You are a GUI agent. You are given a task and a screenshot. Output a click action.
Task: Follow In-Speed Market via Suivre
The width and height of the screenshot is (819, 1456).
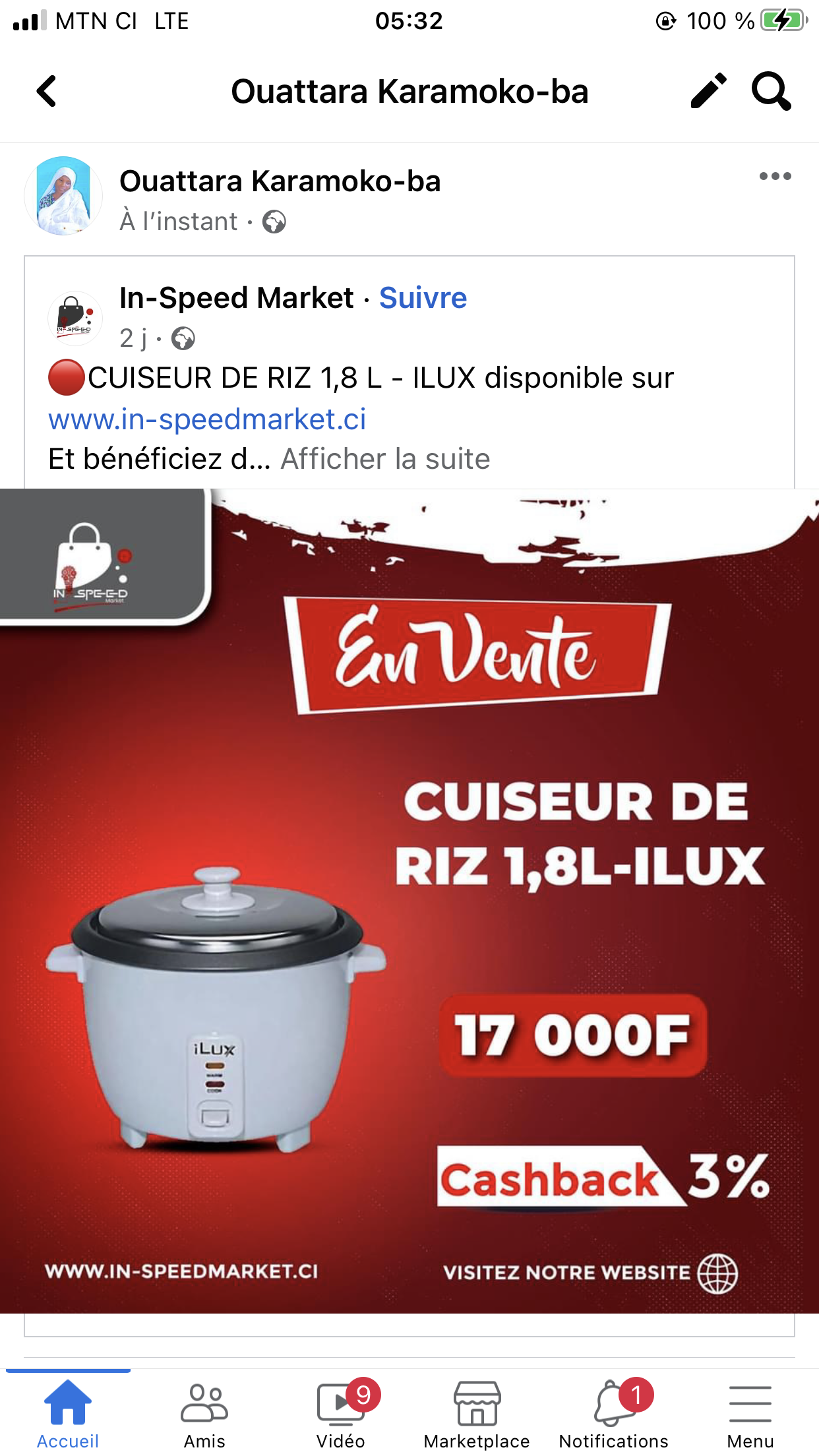pyautogui.click(x=423, y=298)
